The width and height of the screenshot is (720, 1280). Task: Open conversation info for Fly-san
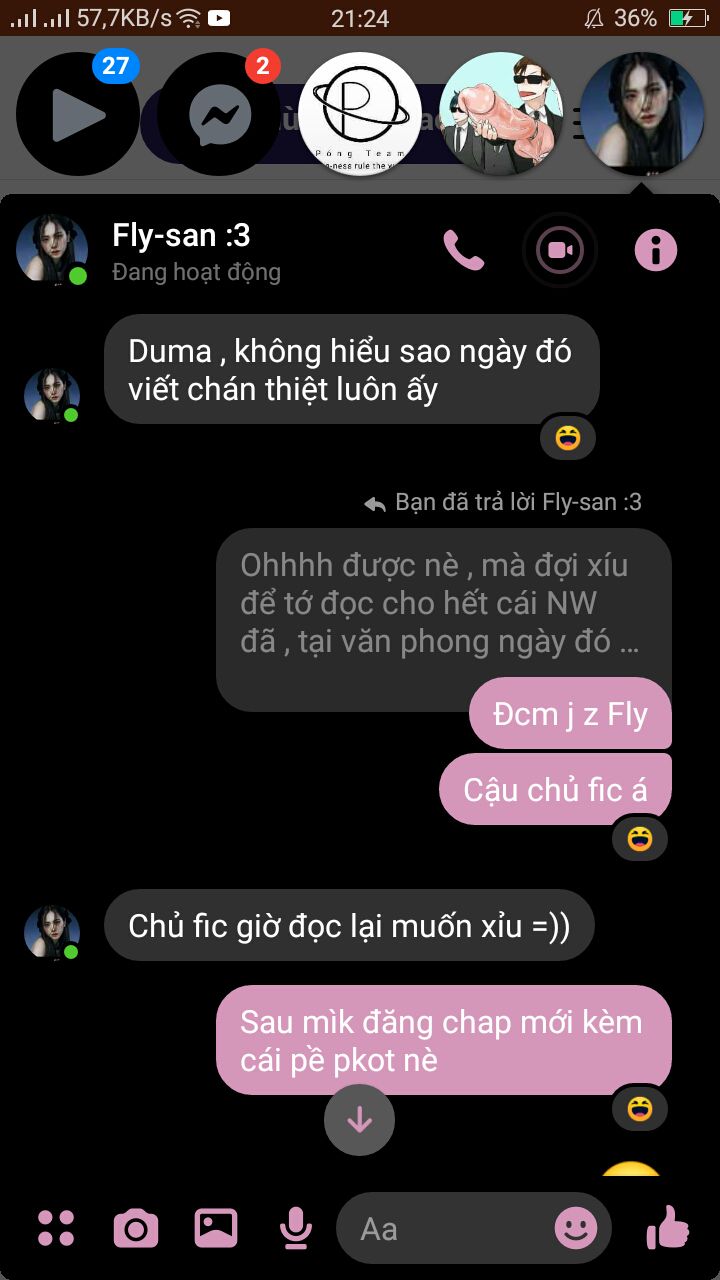coord(656,250)
